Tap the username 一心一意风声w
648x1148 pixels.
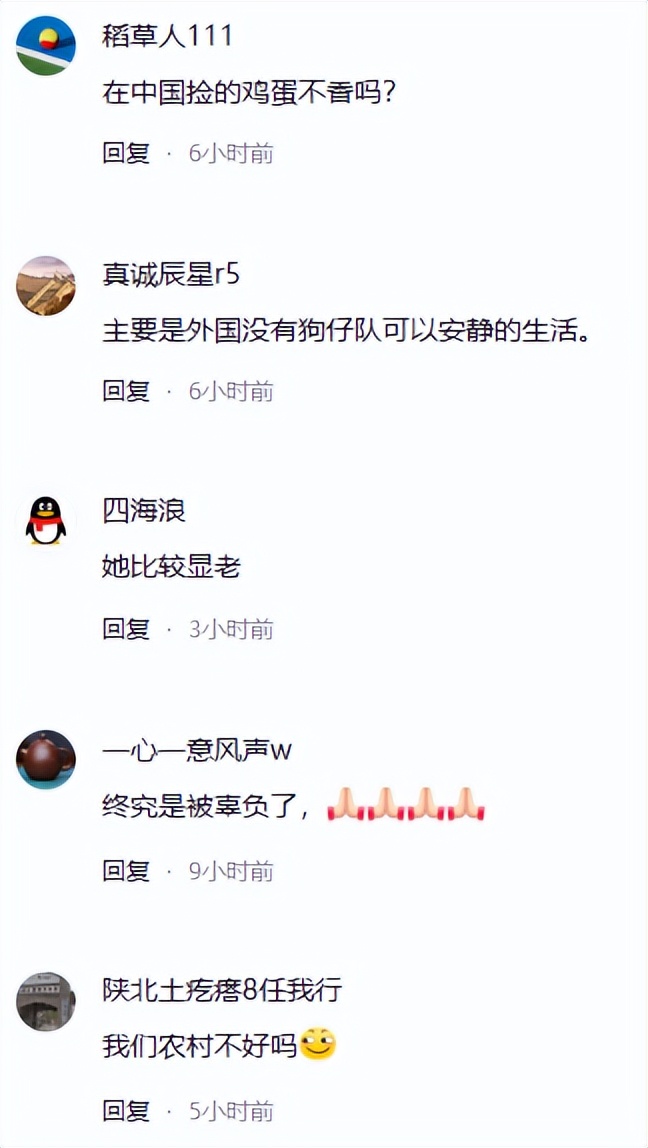(x=197, y=750)
